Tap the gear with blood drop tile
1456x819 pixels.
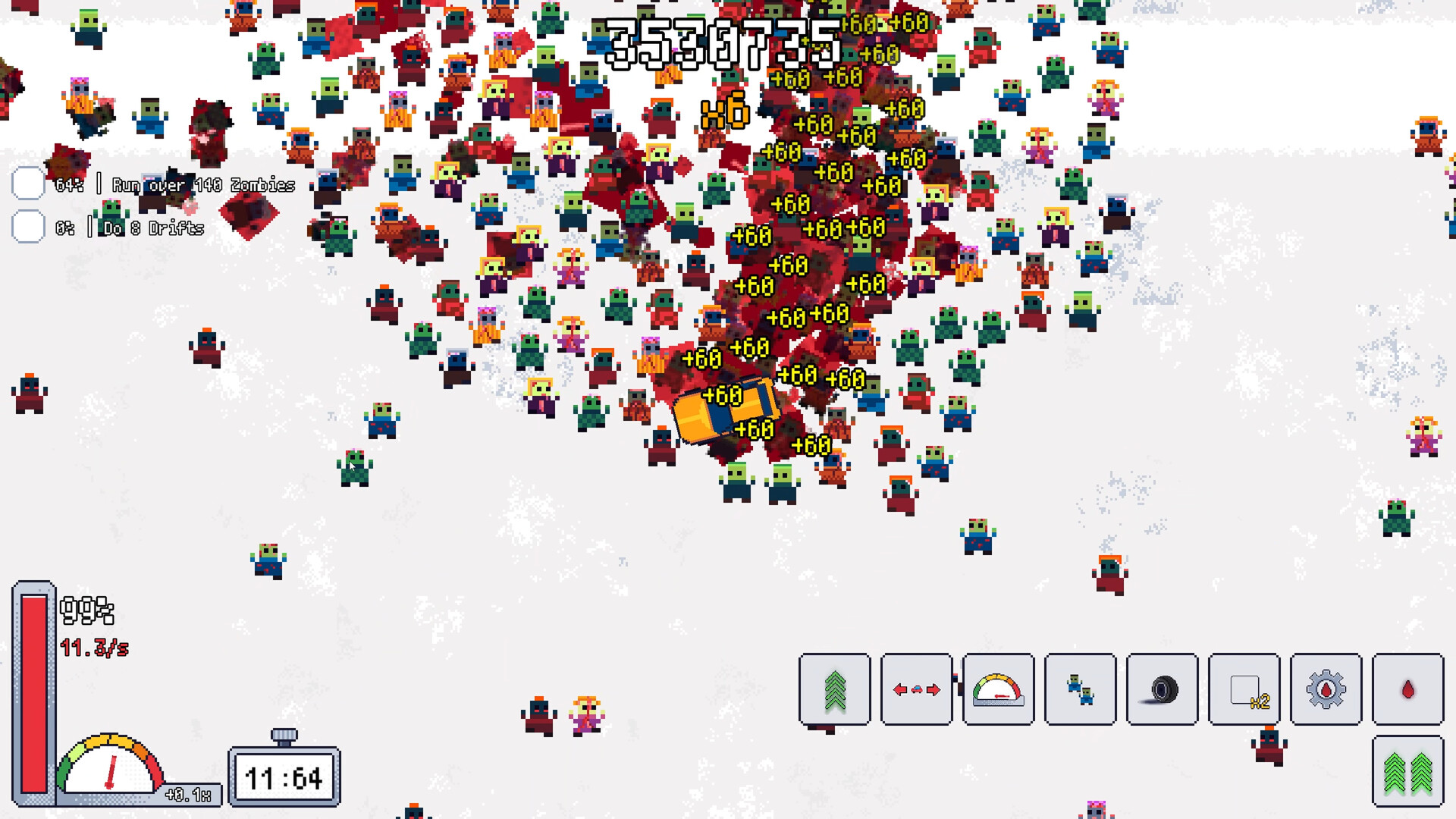(1326, 689)
